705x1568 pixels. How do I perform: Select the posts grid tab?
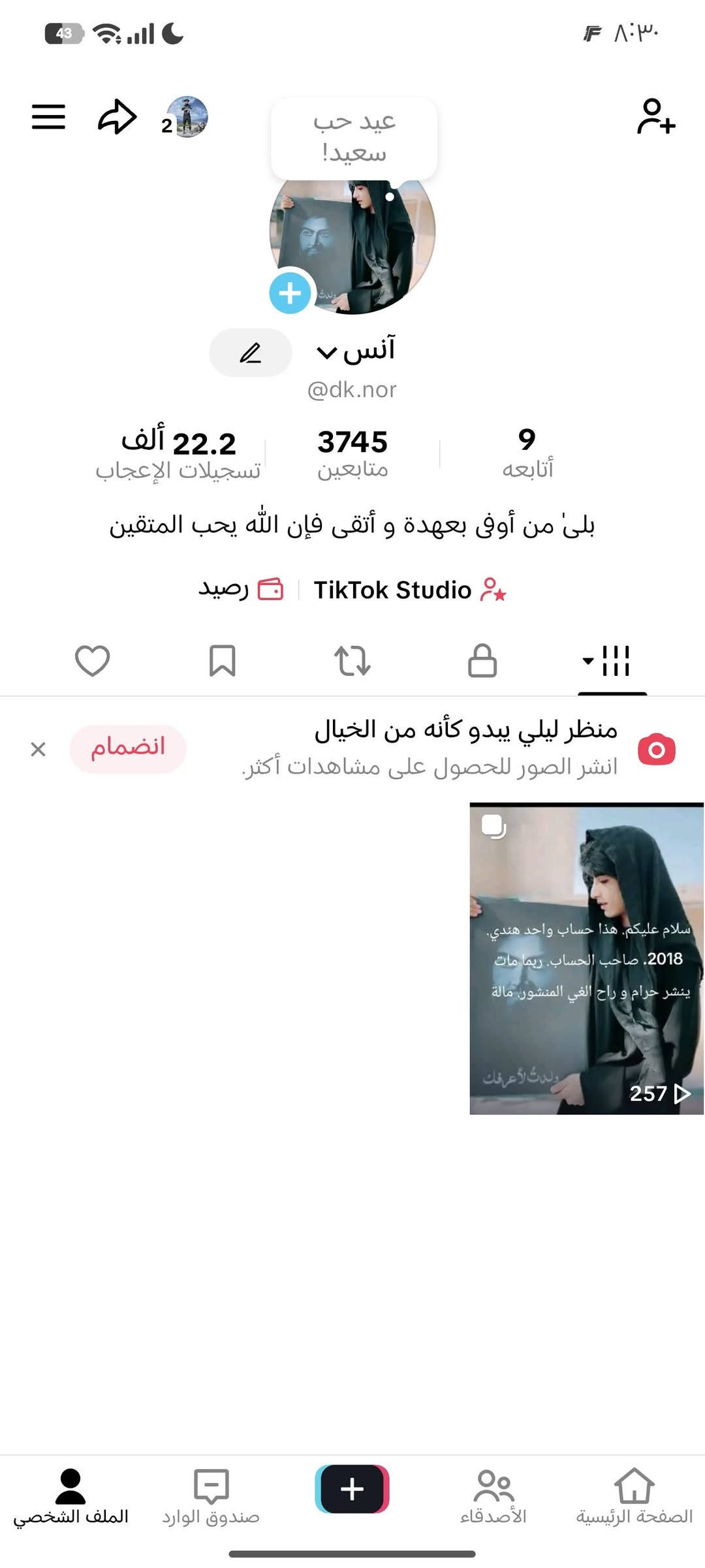(612, 660)
